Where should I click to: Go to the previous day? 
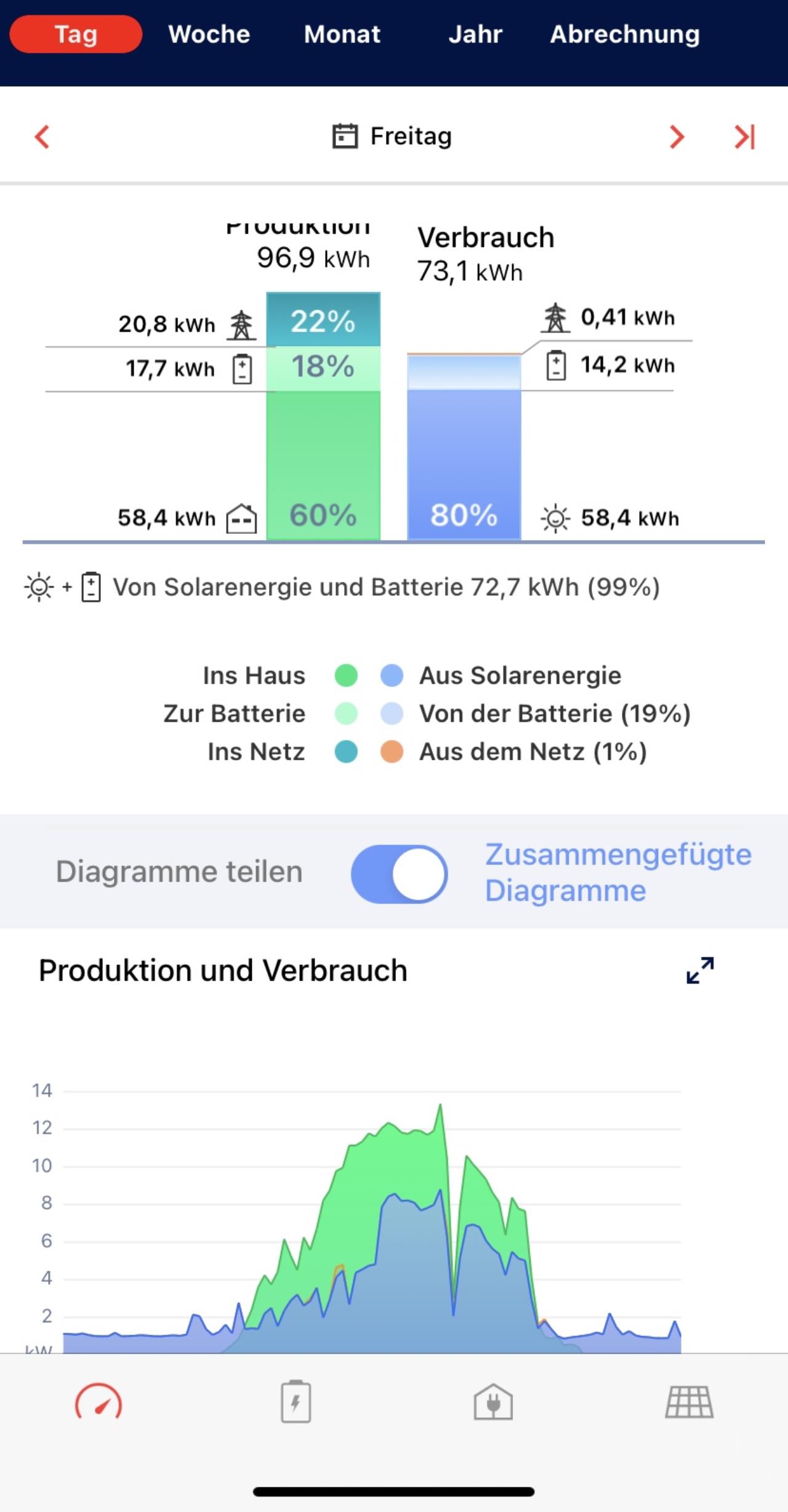click(42, 137)
